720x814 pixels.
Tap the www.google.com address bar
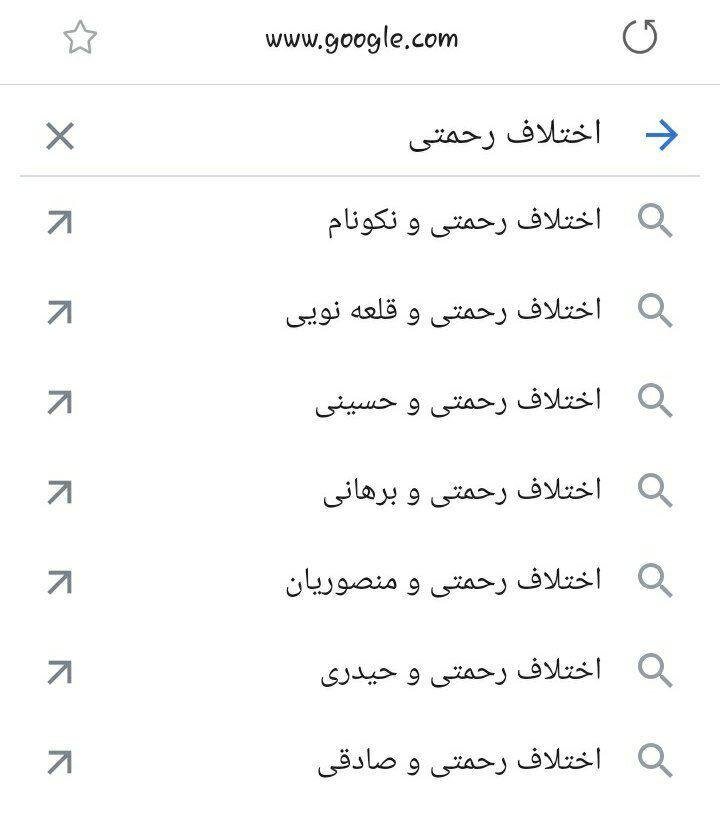pos(360,36)
